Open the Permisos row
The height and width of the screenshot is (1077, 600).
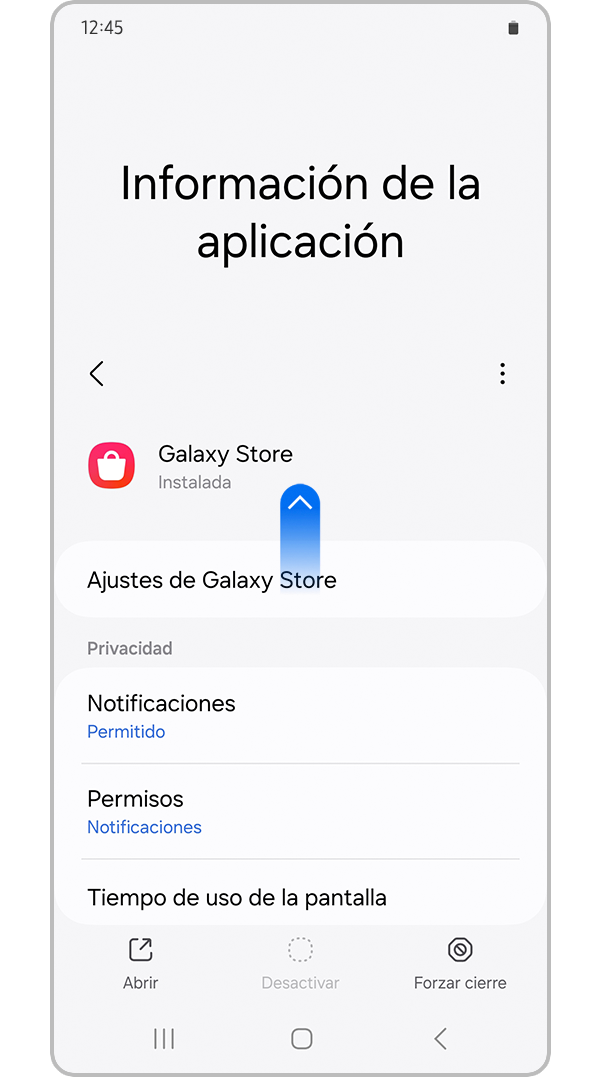(x=300, y=812)
